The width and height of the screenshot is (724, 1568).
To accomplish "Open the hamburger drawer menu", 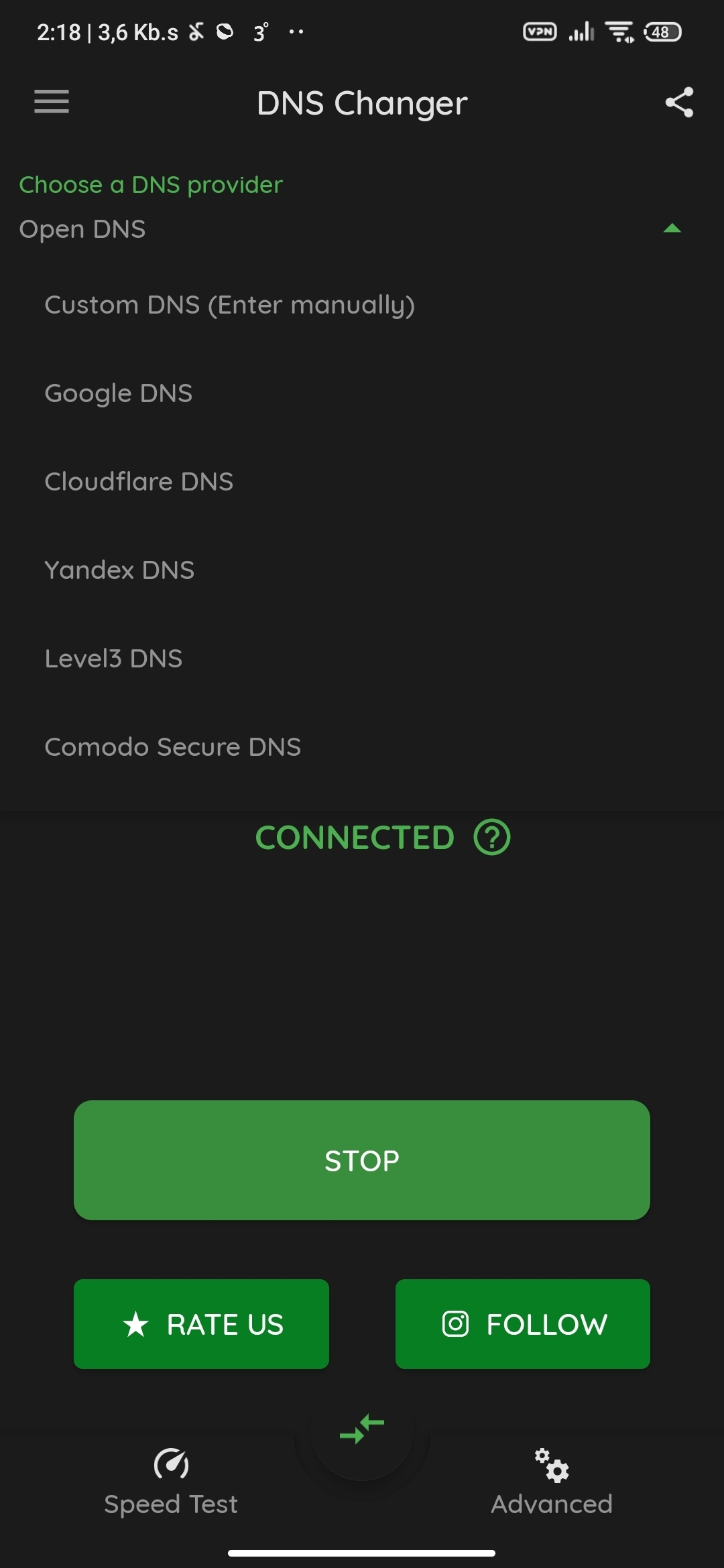I will [52, 102].
